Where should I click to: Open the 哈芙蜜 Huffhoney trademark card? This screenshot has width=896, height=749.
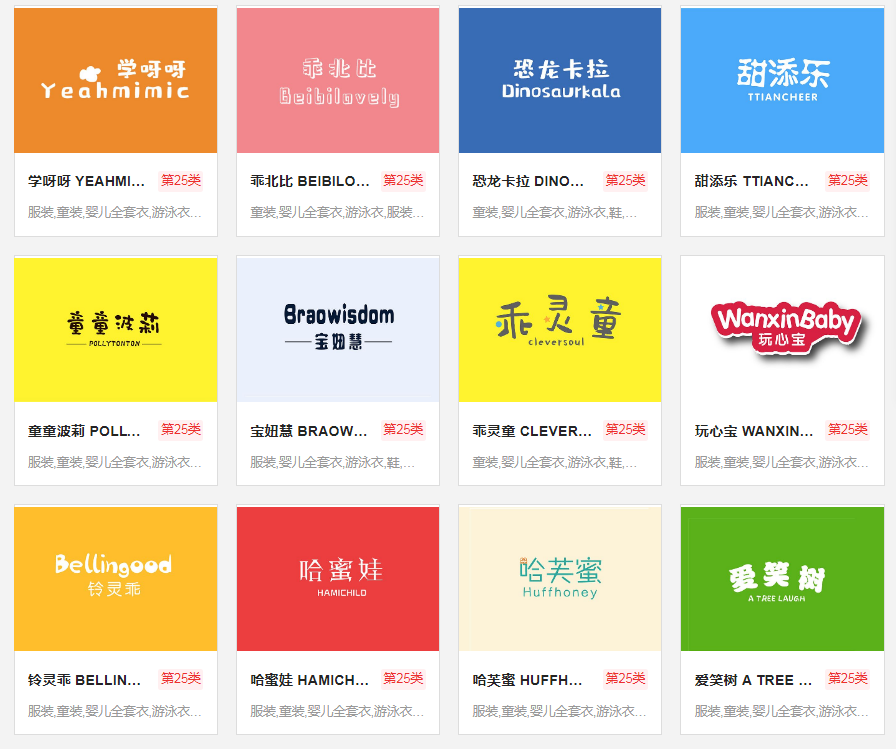[x=560, y=579]
